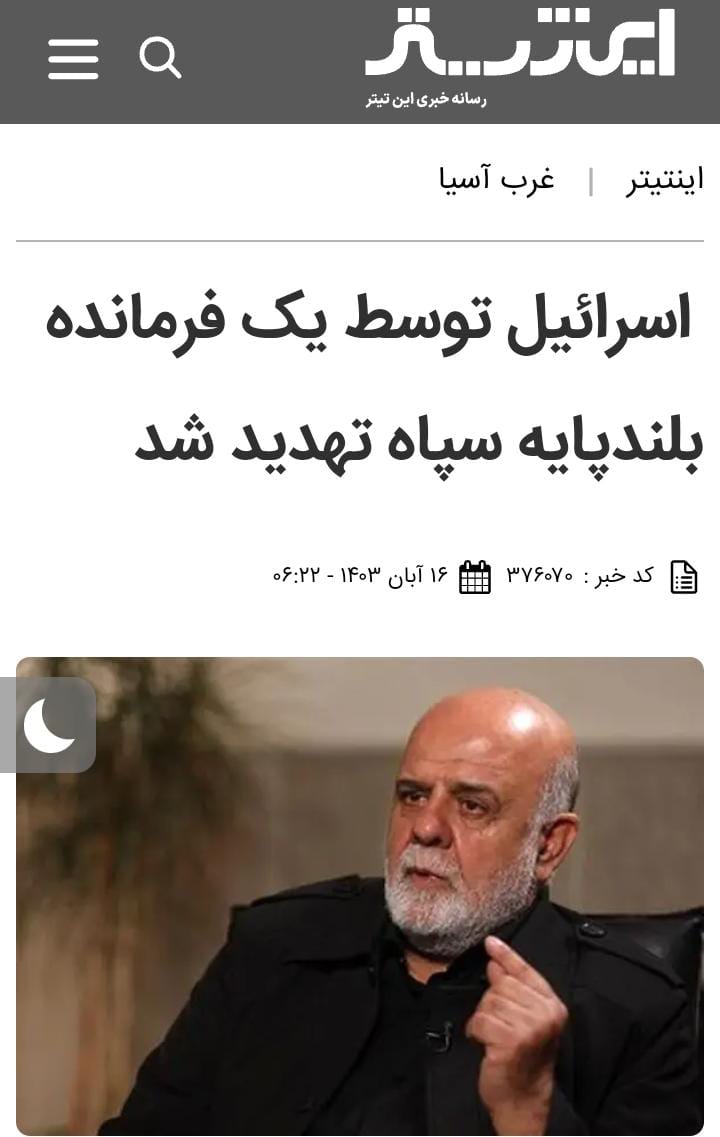Toggle dark mode with the moon button
The image size is (720, 1137).
click(x=49, y=725)
